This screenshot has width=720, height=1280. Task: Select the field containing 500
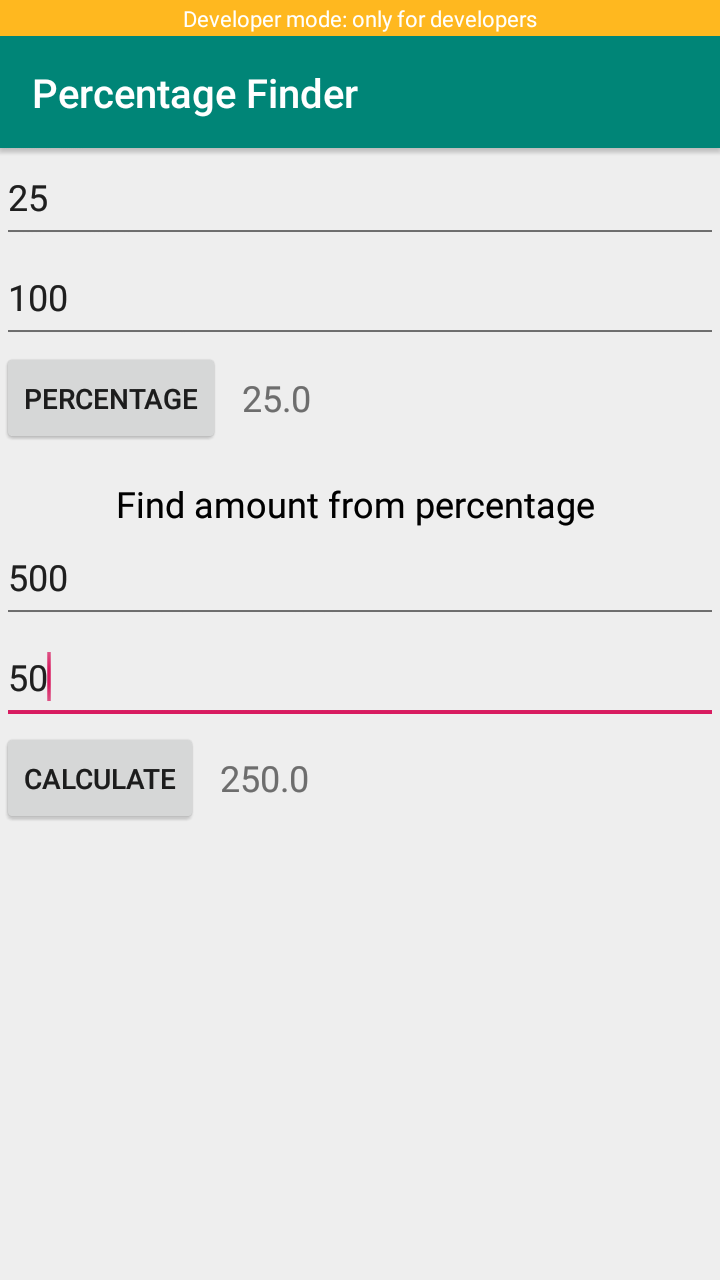click(360, 579)
